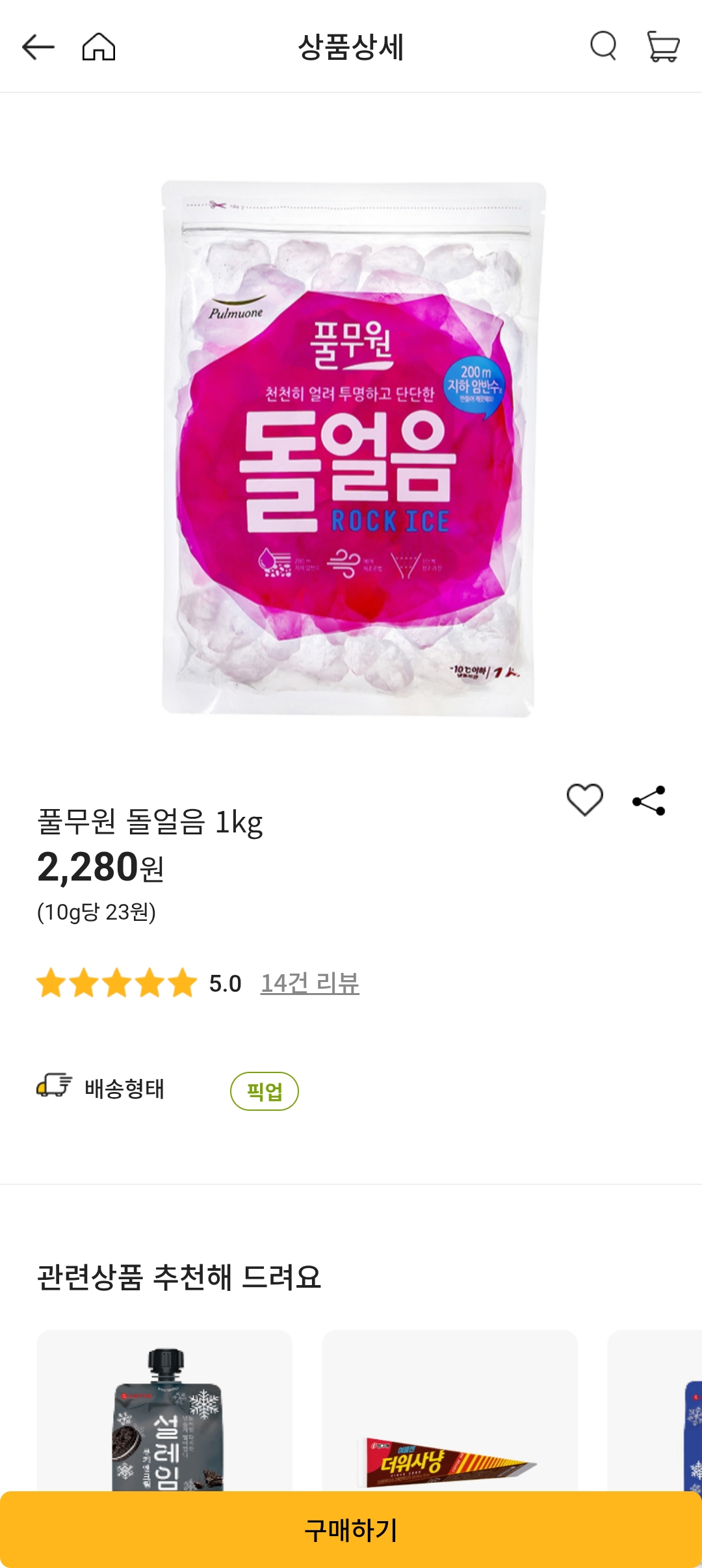Tap the fifth star of the rating
This screenshot has width=702, height=1568.
184,983
